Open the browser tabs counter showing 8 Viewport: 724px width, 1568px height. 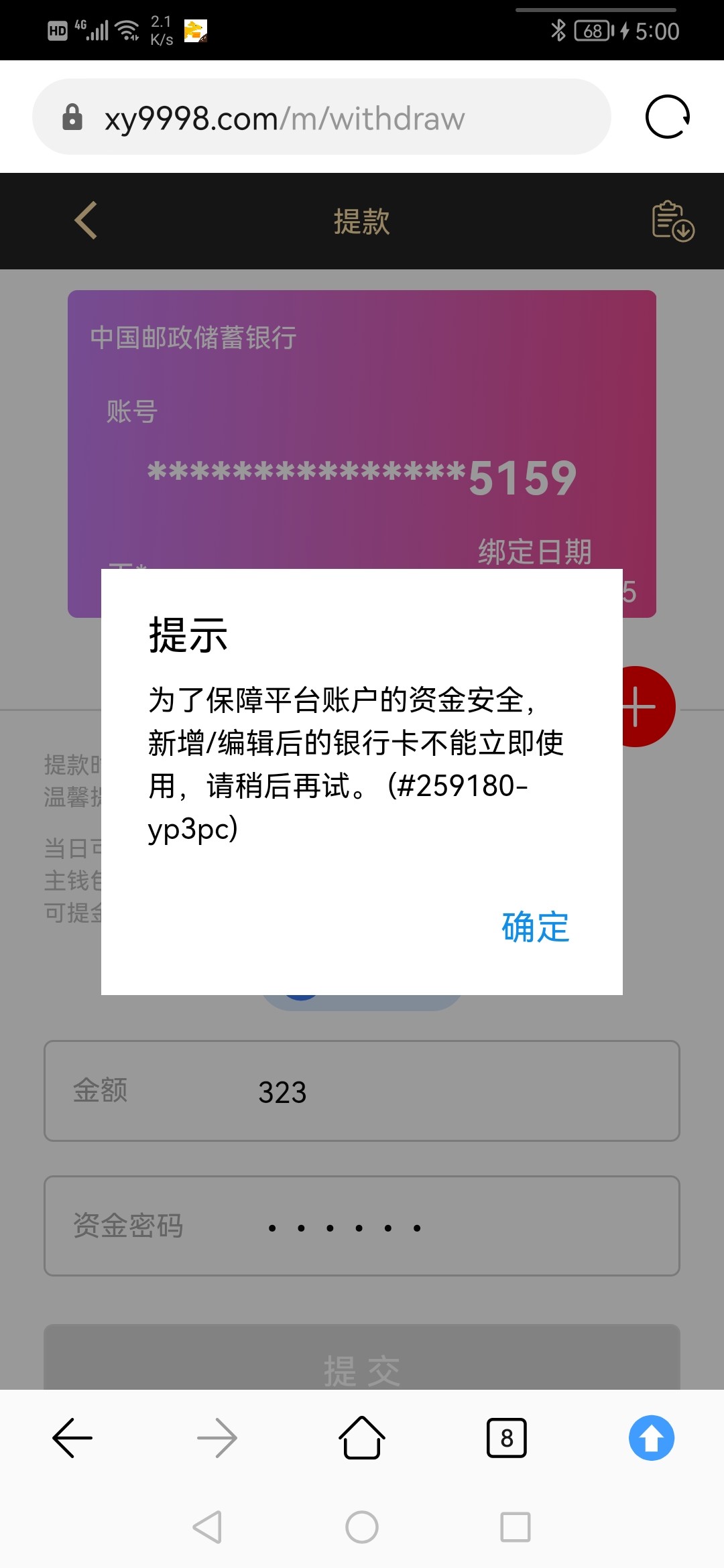(x=507, y=1437)
